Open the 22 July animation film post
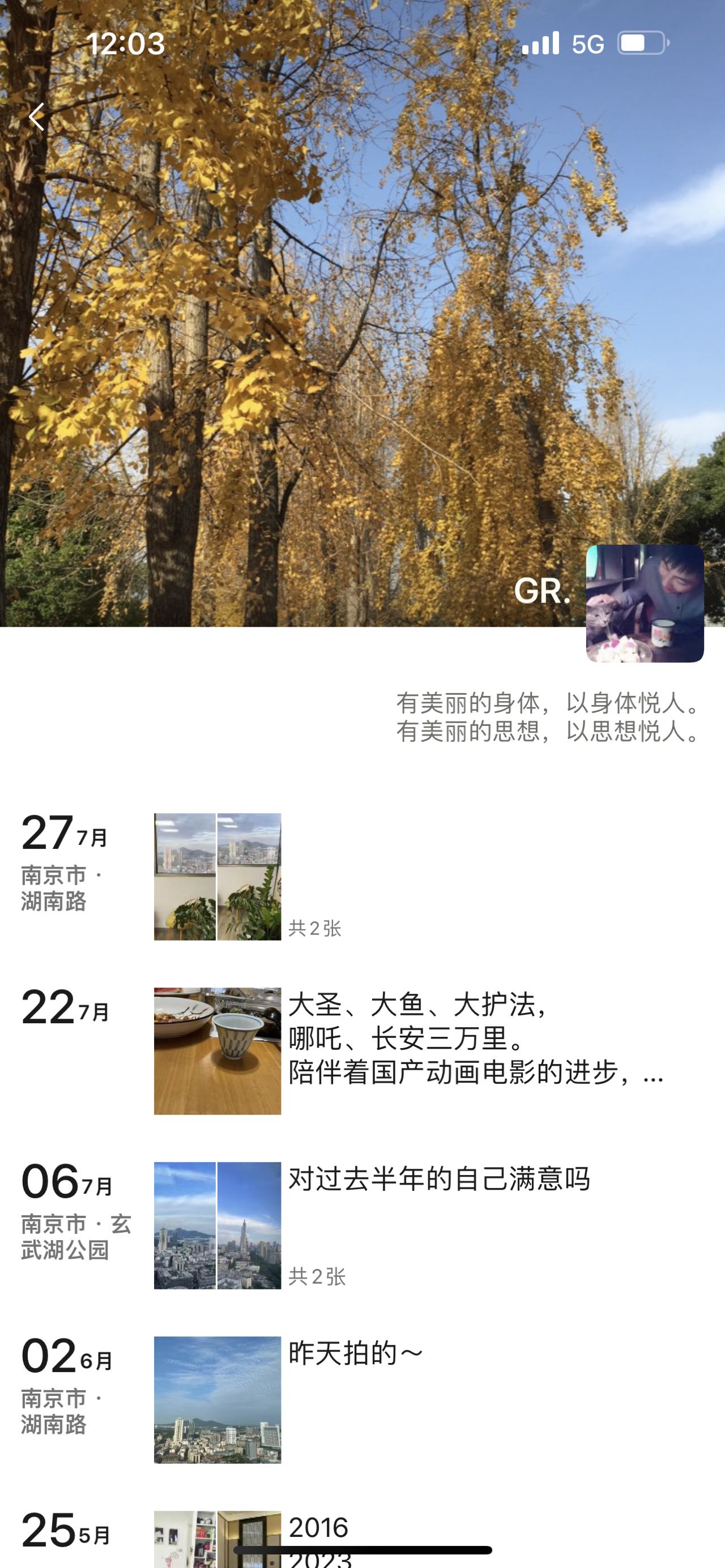 click(x=475, y=1039)
